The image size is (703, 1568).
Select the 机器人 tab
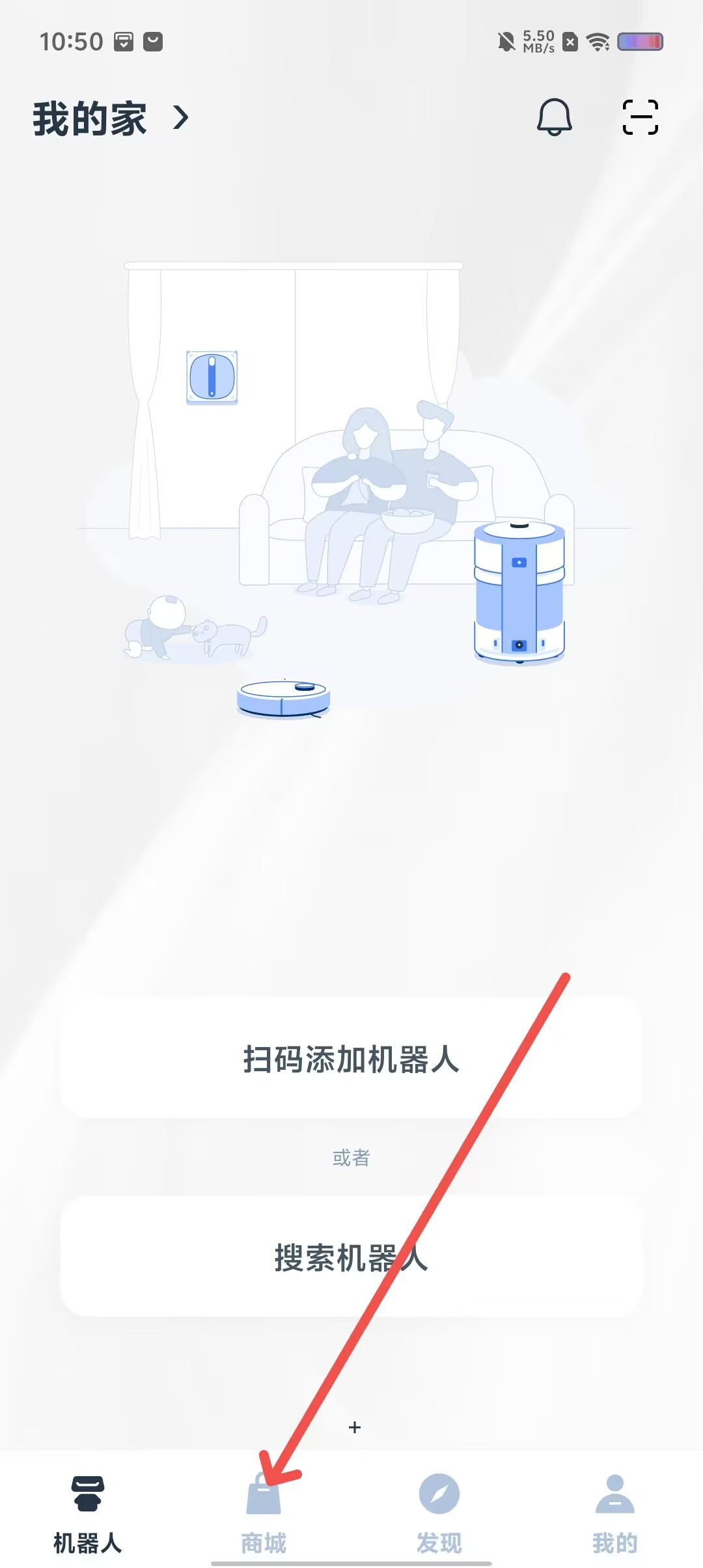click(88, 1512)
